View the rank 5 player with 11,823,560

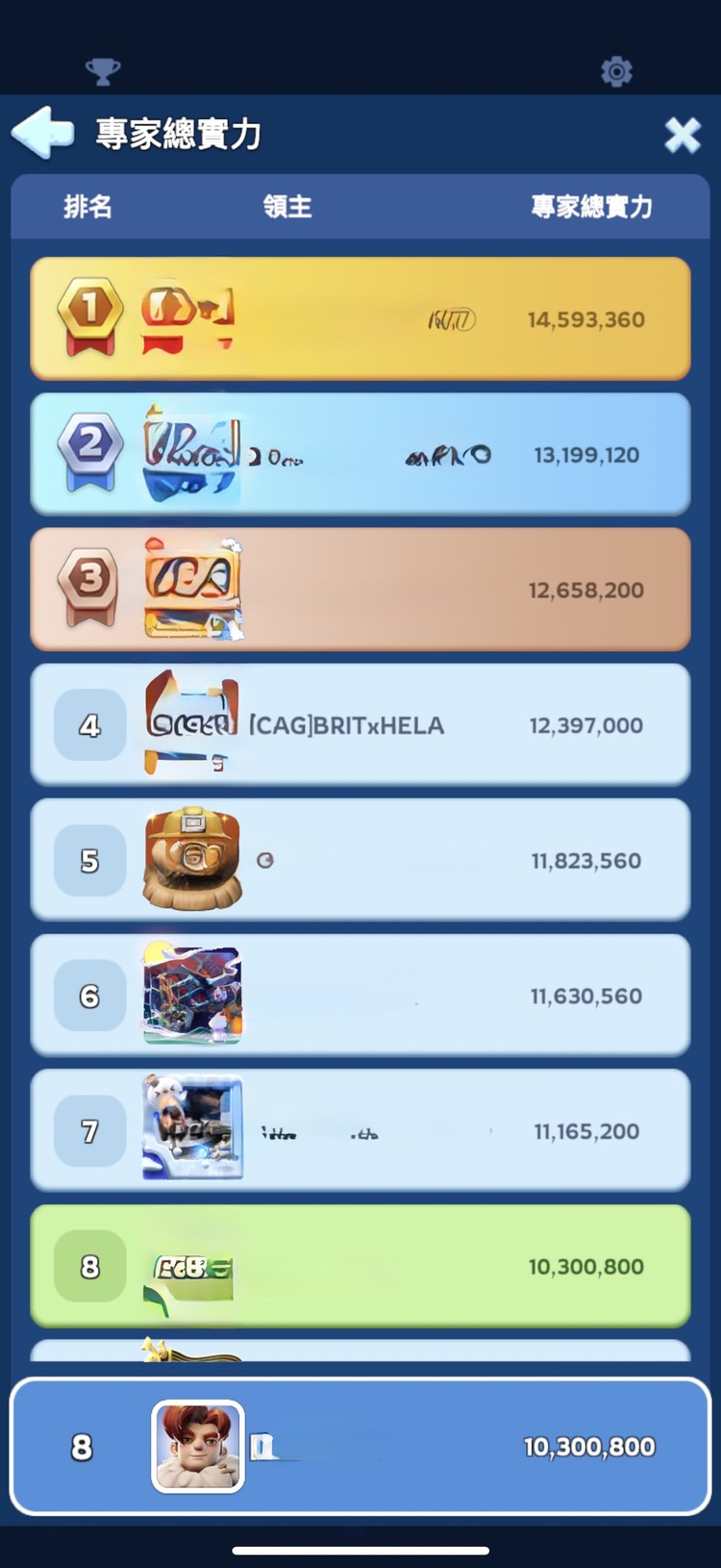(360, 860)
